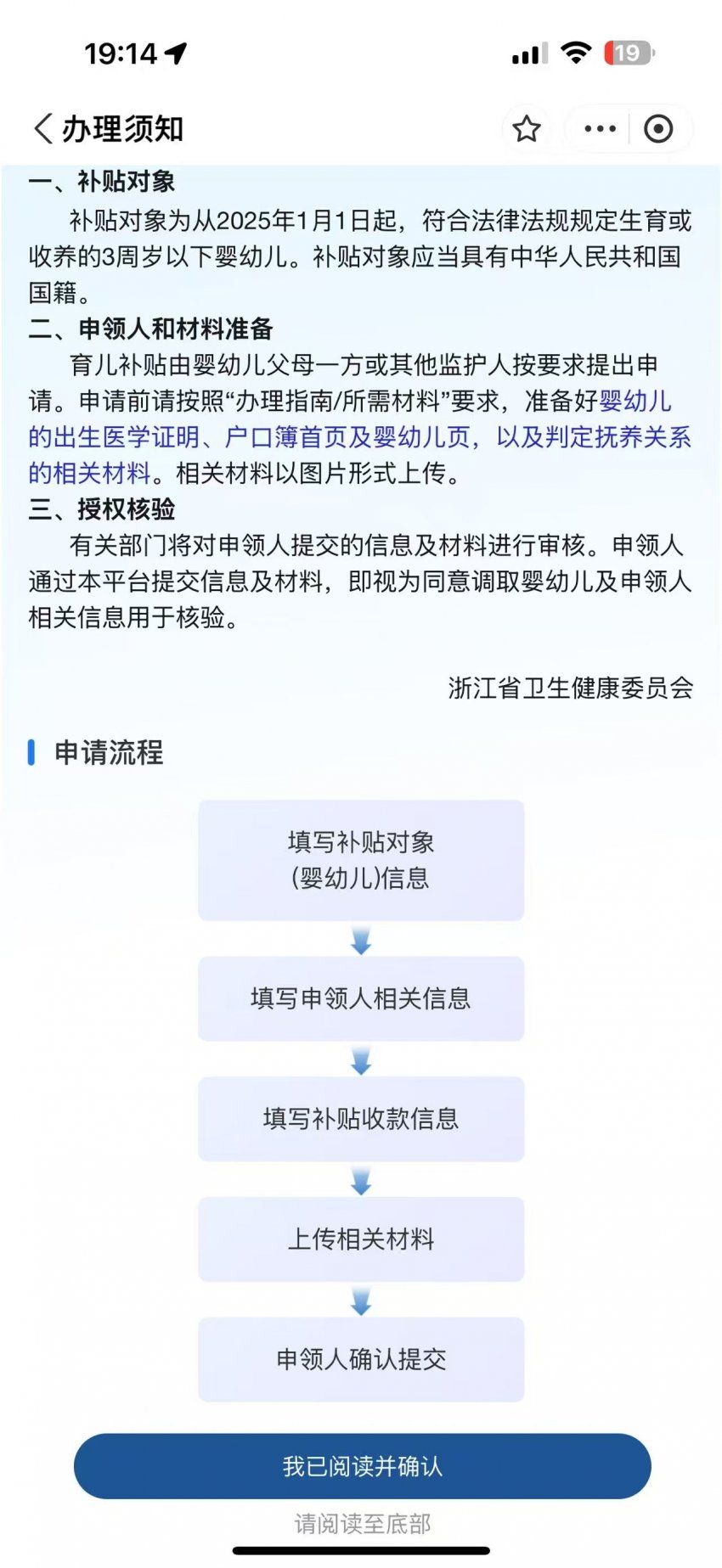The width and height of the screenshot is (722, 1568).
Task: Go back from 办理须知 page
Action: click(43, 129)
